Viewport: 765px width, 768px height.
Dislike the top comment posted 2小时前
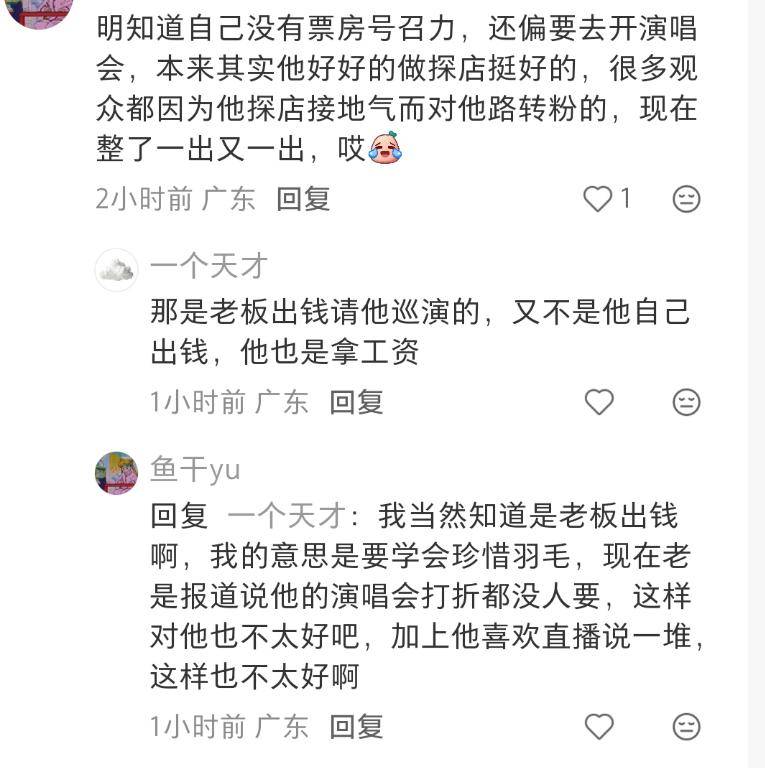[x=686, y=199]
